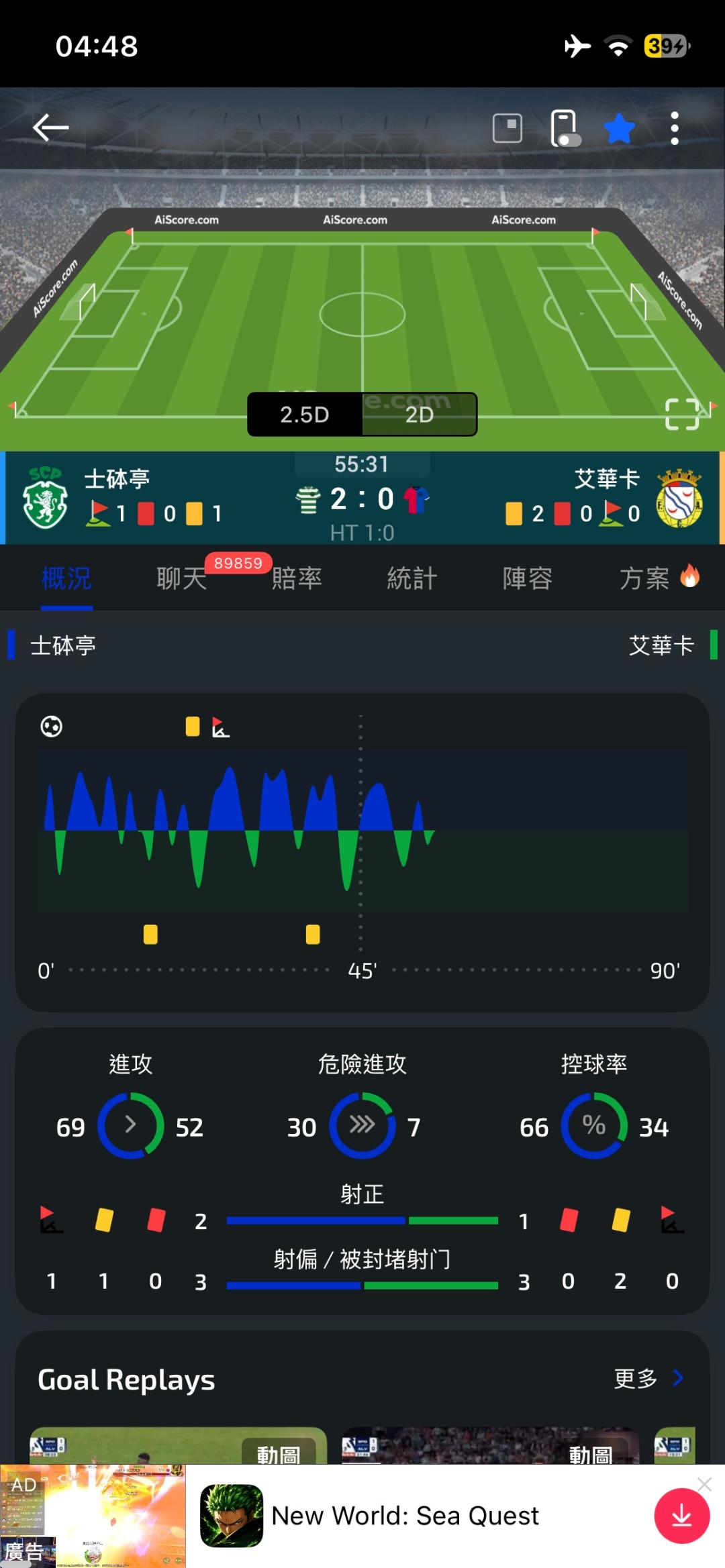Select the 概況 overview tab

(x=66, y=578)
